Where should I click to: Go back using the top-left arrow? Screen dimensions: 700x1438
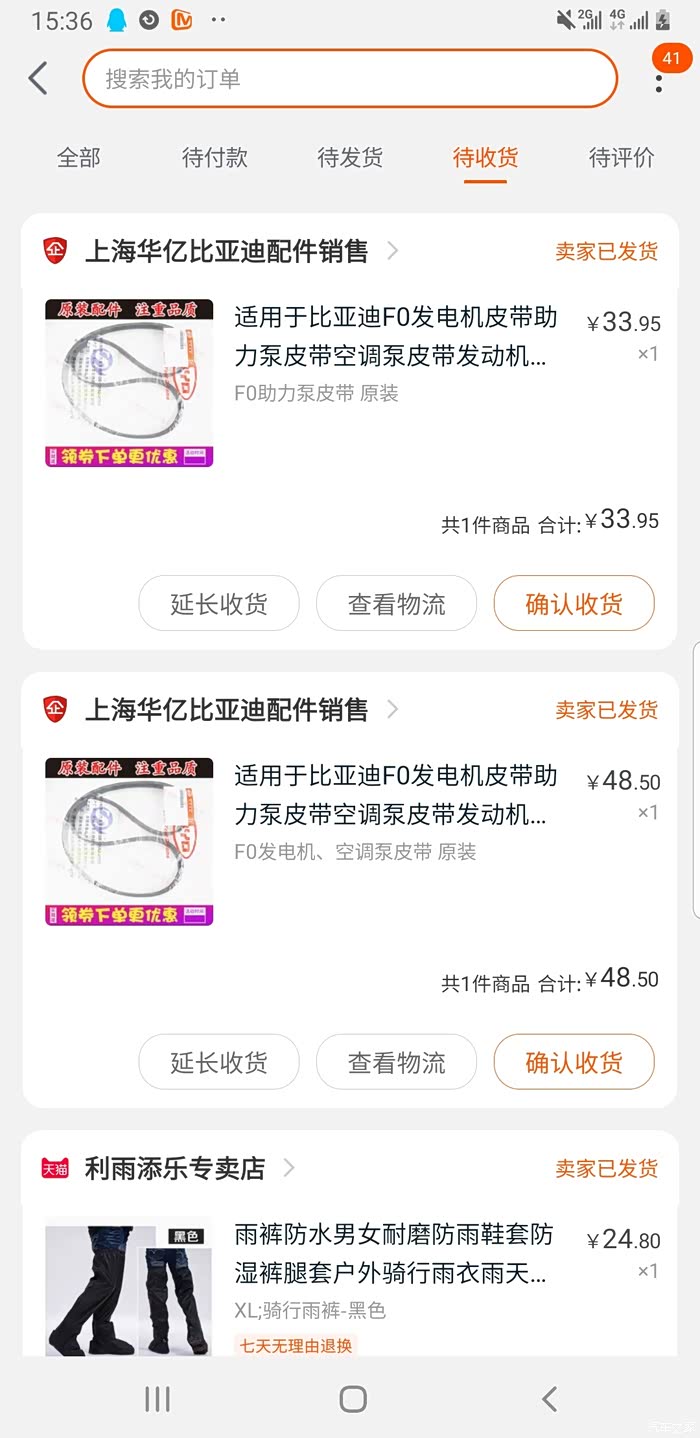tap(38, 78)
